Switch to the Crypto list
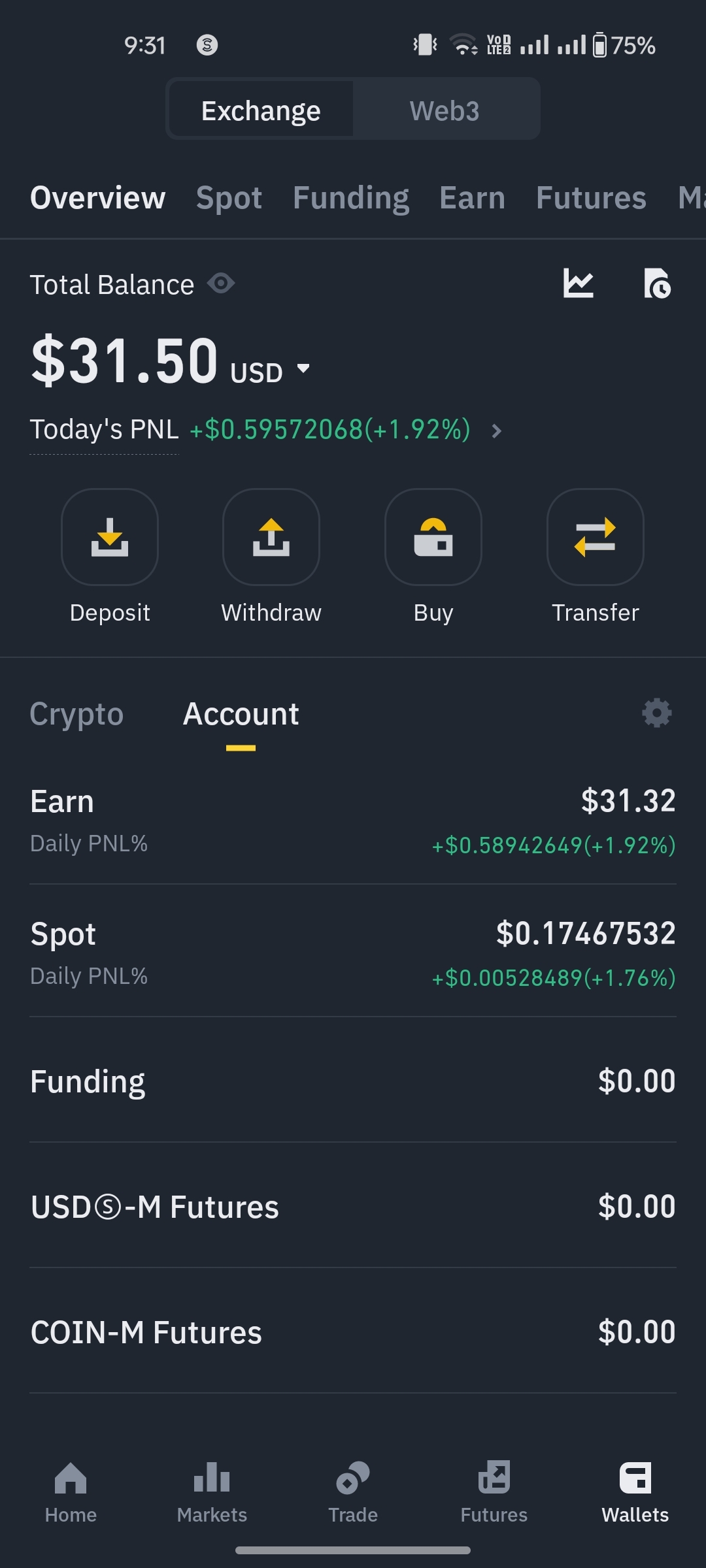 tap(76, 714)
